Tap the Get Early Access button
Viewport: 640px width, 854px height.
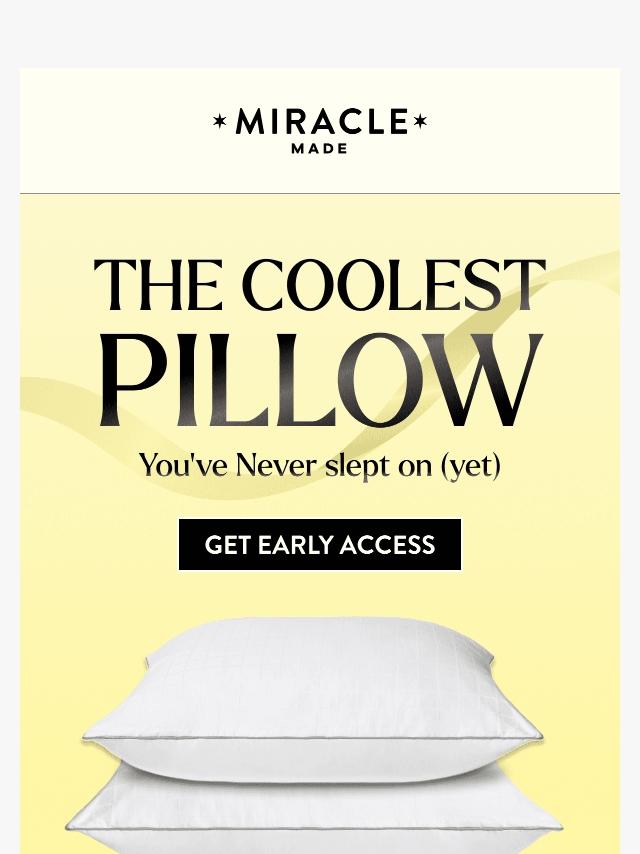click(320, 545)
